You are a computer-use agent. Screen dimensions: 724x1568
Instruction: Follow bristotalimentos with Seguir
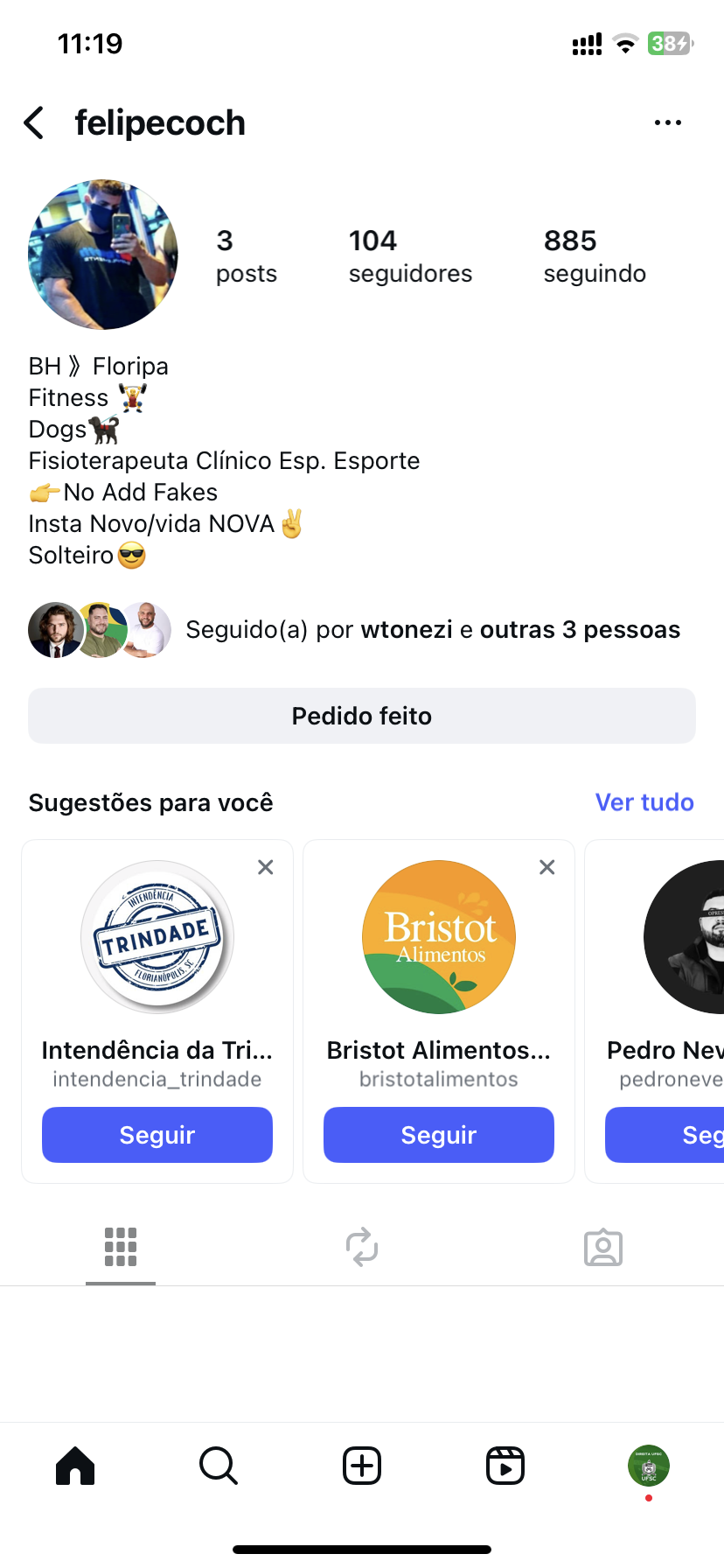(x=439, y=1135)
